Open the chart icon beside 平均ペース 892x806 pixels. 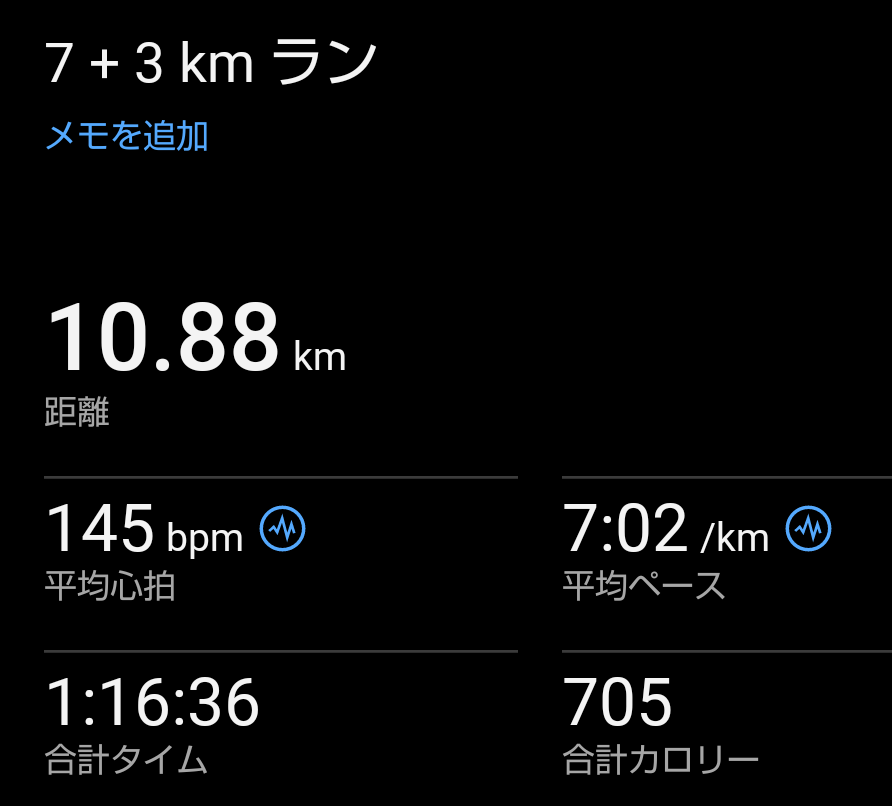pos(808,528)
